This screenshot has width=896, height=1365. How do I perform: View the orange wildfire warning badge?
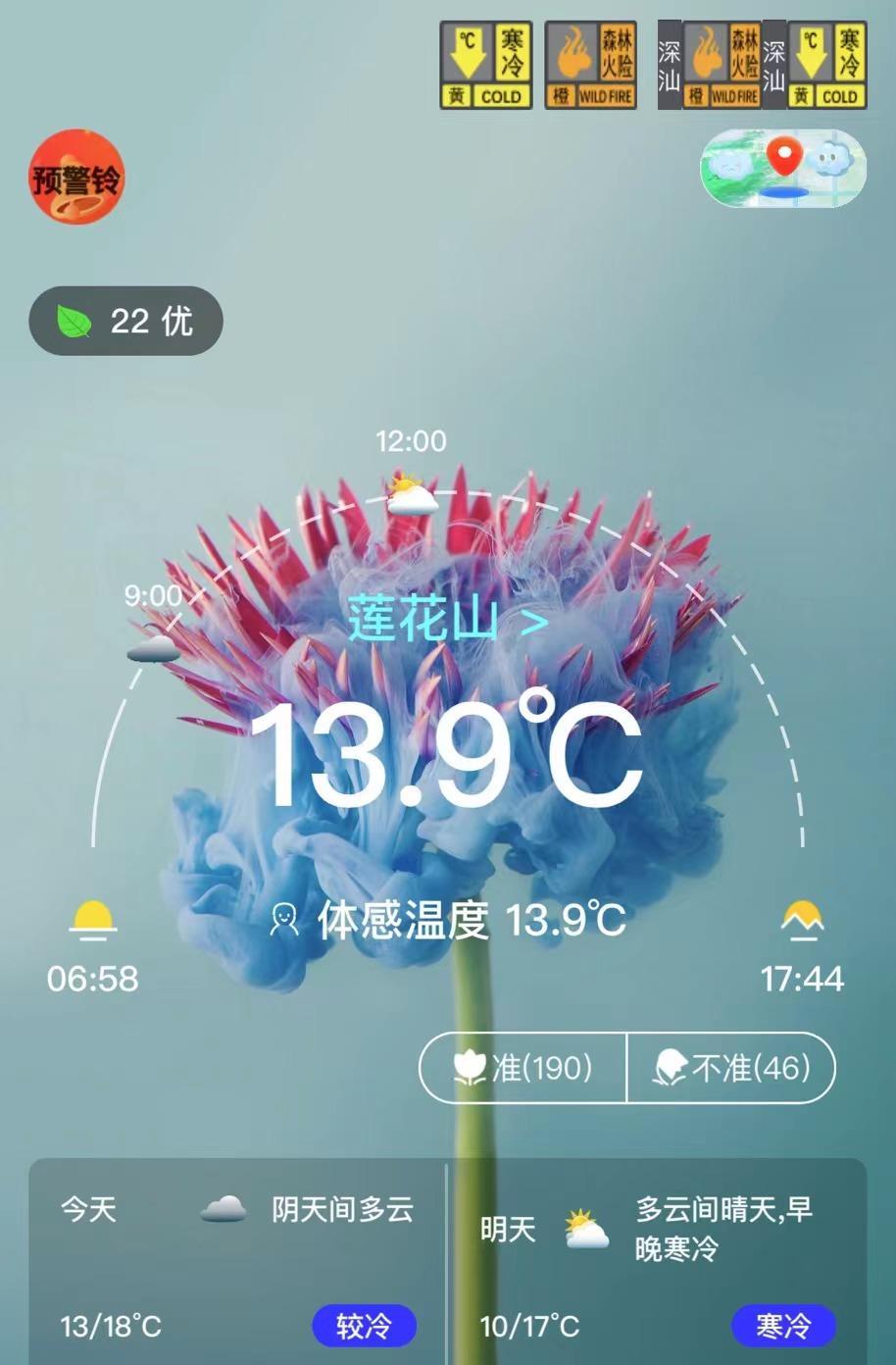[x=591, y=66]
